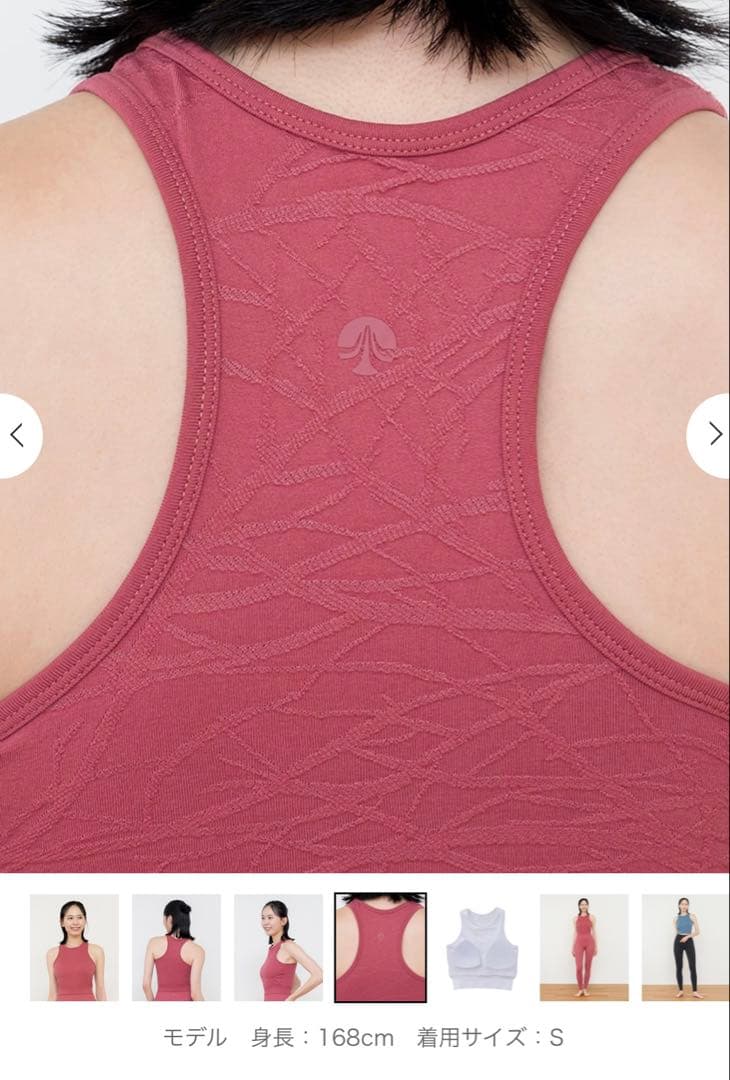View the white inner bra thumbnail

[x=482, y=947]
